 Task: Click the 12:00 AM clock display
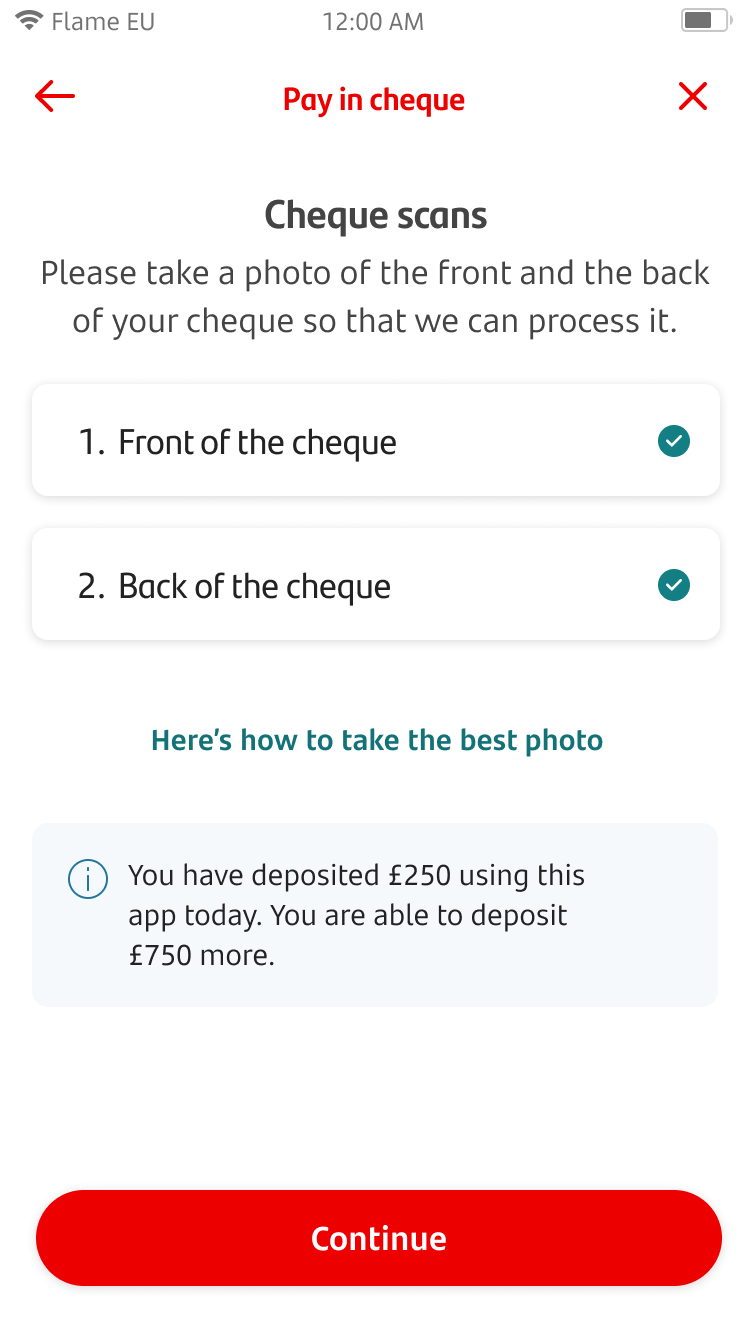click(374, 21)
